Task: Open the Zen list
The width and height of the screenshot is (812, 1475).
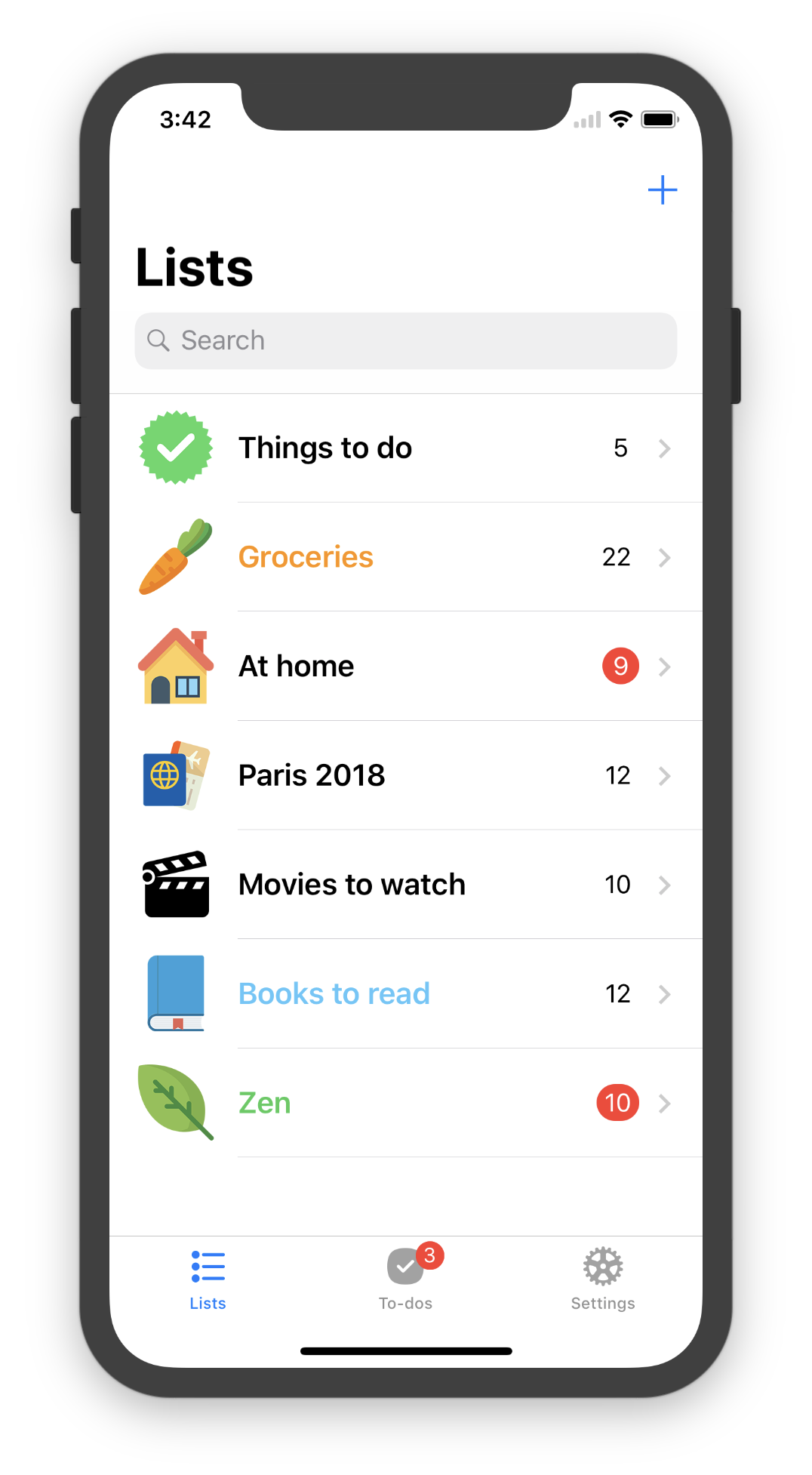Action: [406, 1103]
